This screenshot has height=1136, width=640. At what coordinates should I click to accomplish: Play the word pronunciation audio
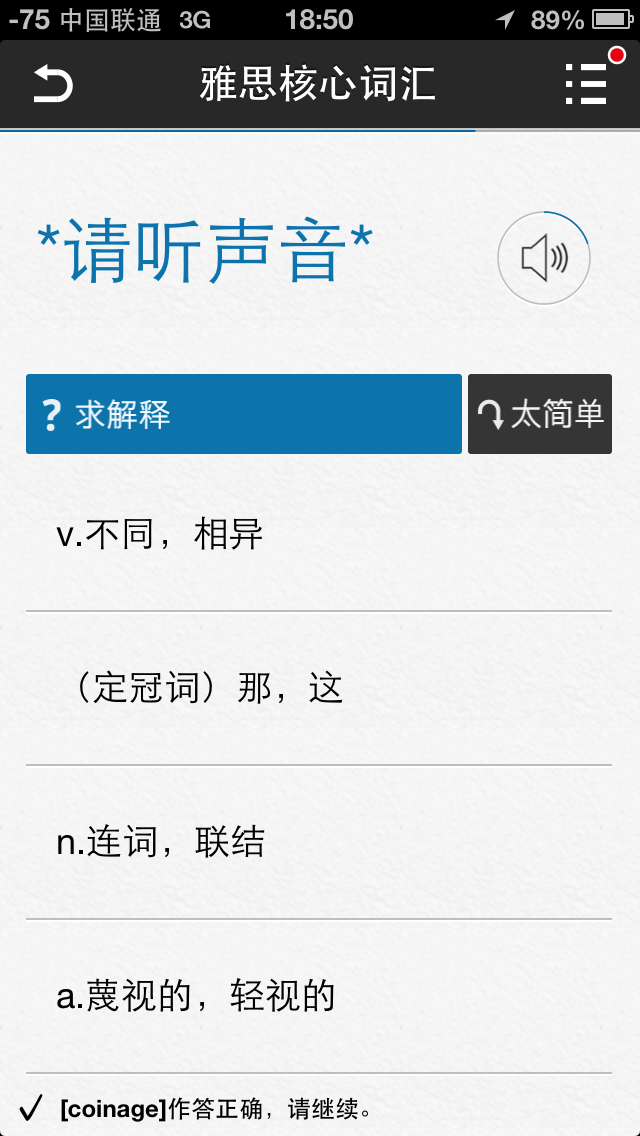click(x=543, y=258)
